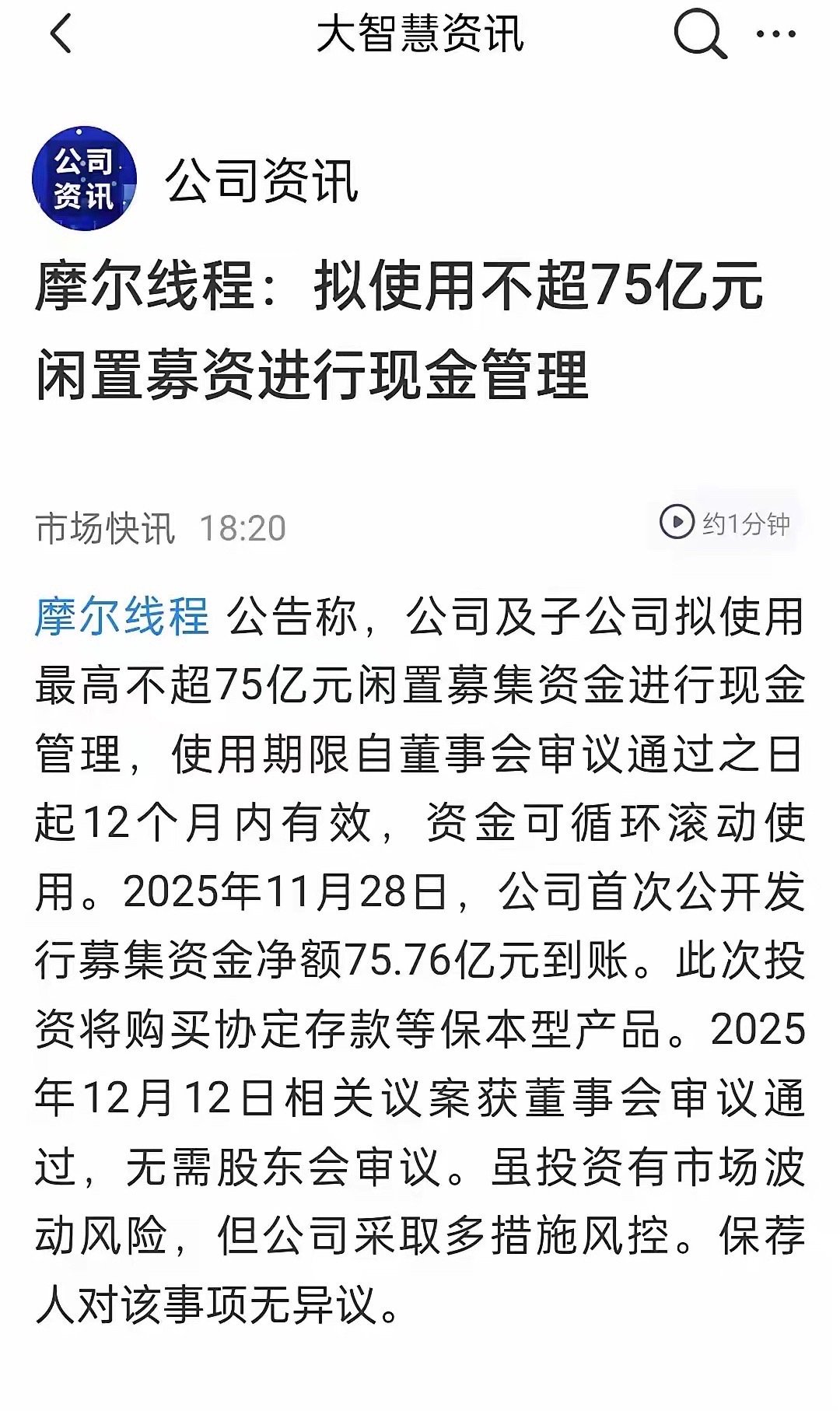This screenshot has width=840, height=1411.
Task: Open the 摩尔线程 stock link in blue
Action: 121,614
